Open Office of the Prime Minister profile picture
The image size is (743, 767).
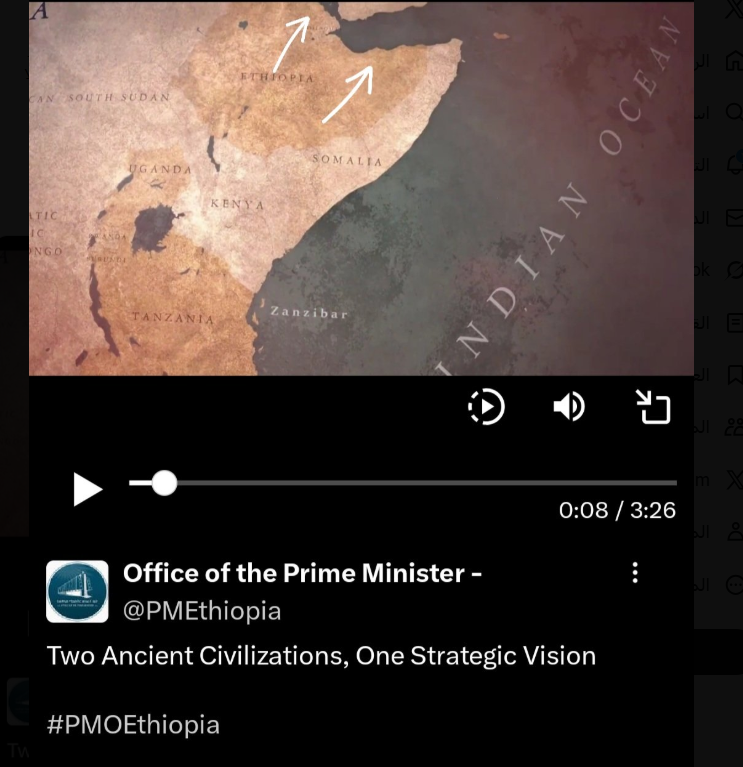coord(77,591)
